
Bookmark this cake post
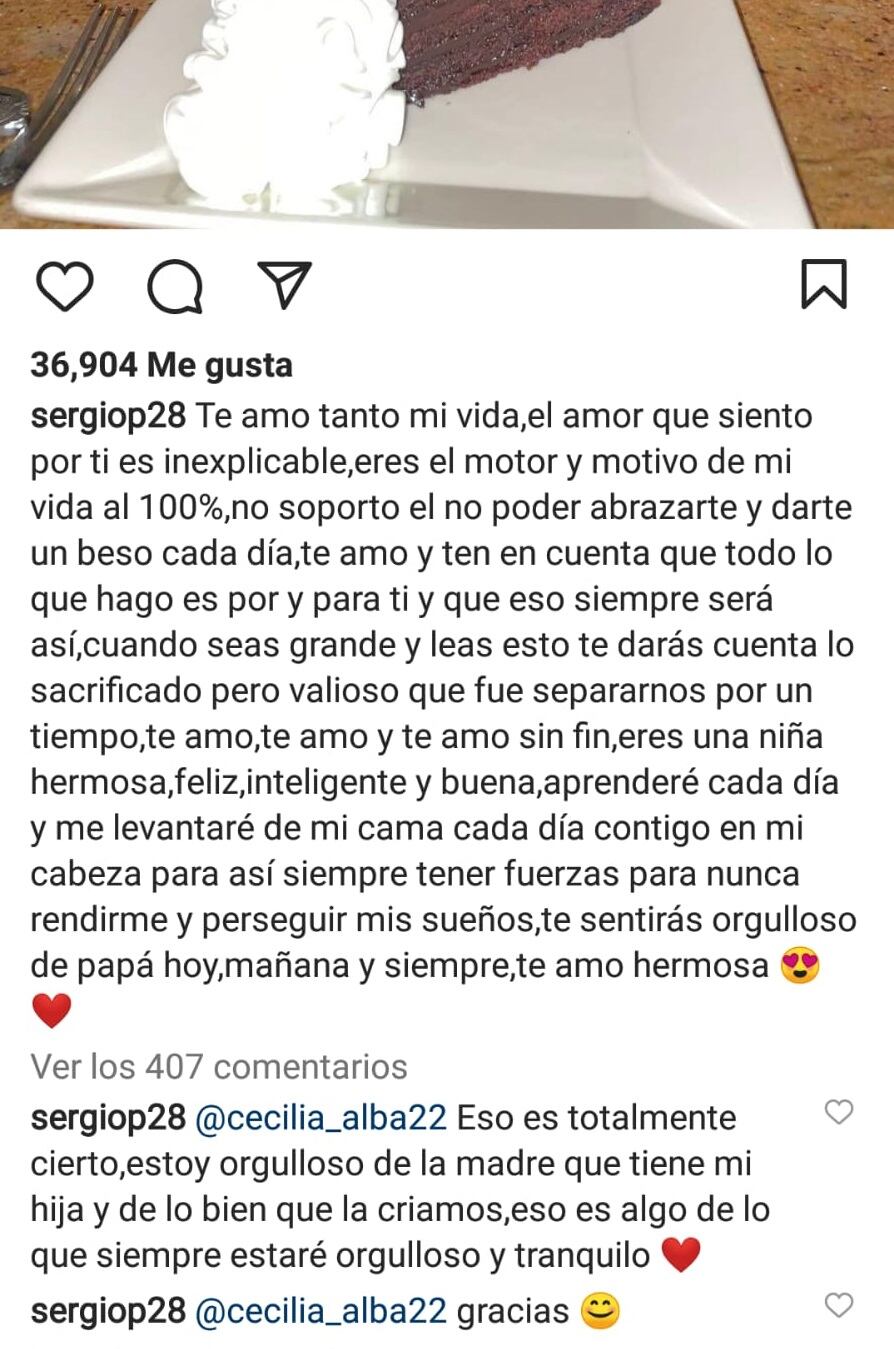[x=824, y=284]
